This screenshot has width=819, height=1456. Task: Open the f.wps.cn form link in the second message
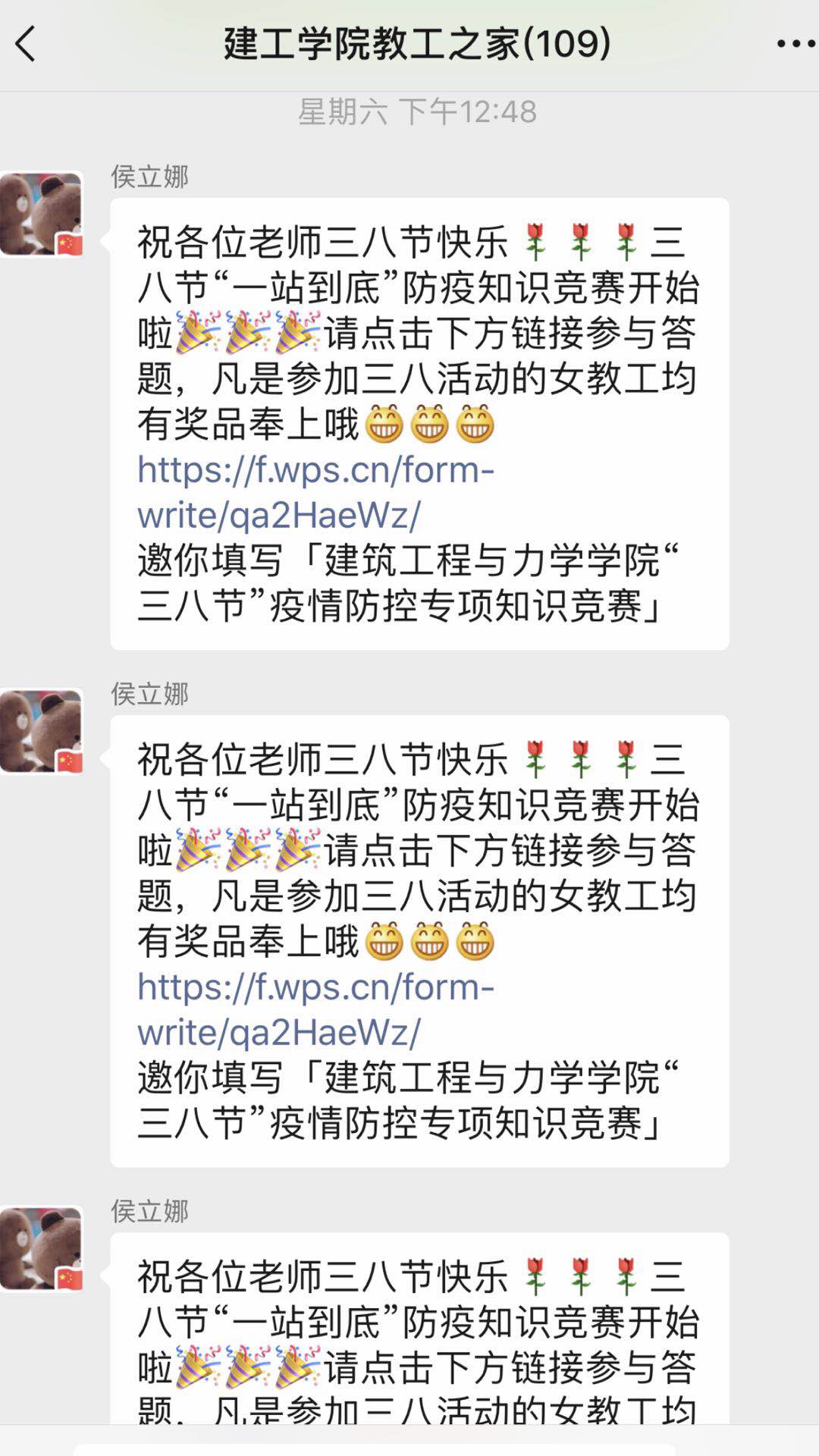[x=315, y=1009]
